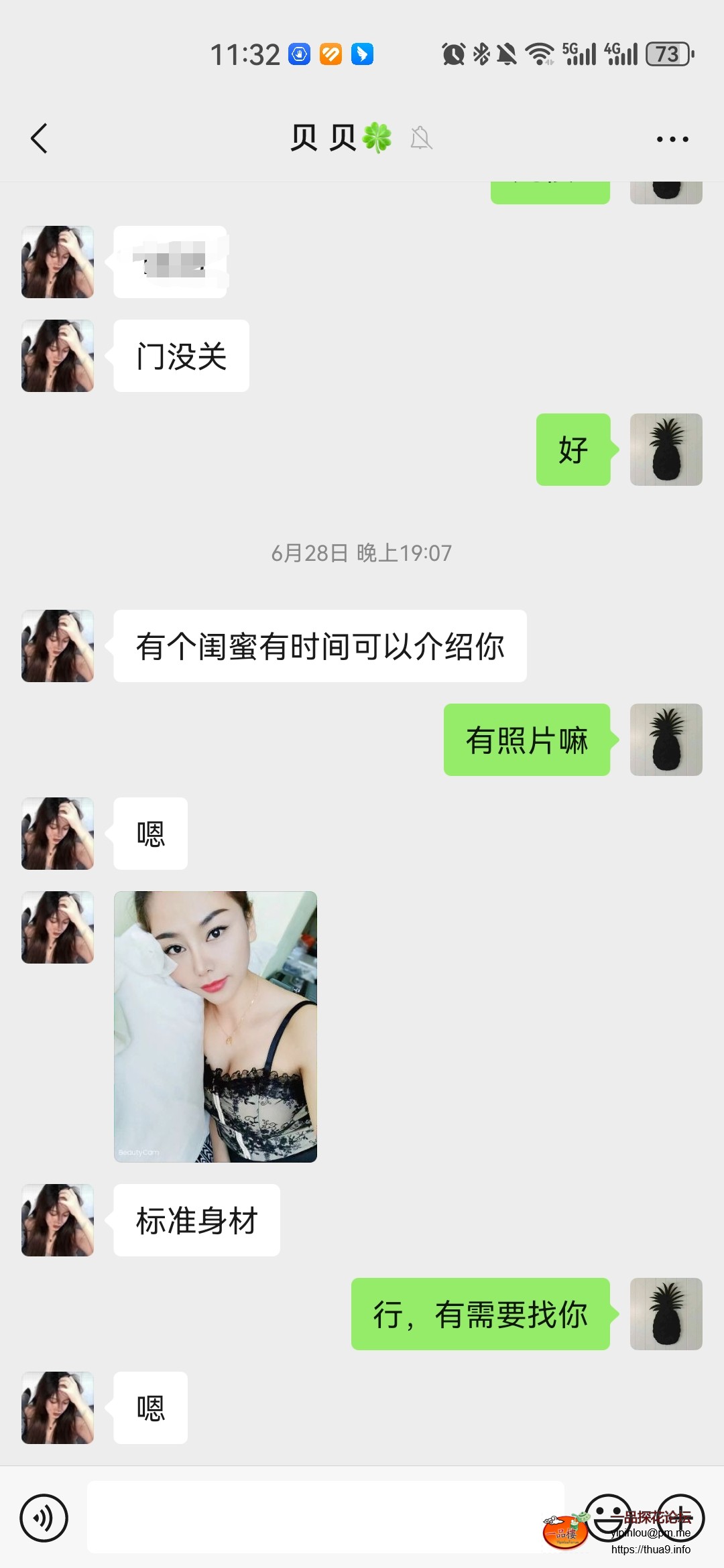Screen dimensions: 724x1568
Task: Tap the pineapple avatar beside 好
Action: point(666,449)
